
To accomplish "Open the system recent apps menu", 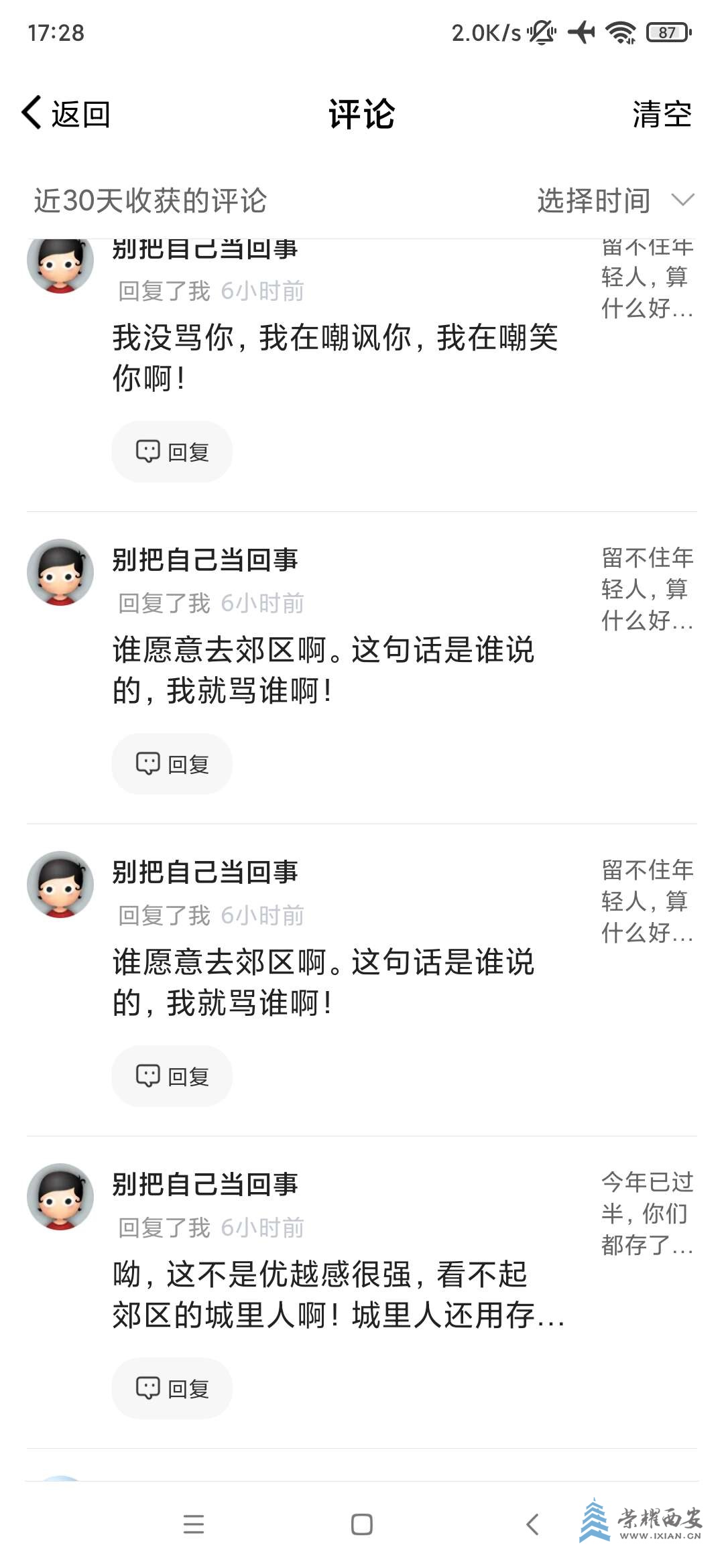I will (194, 1524).
